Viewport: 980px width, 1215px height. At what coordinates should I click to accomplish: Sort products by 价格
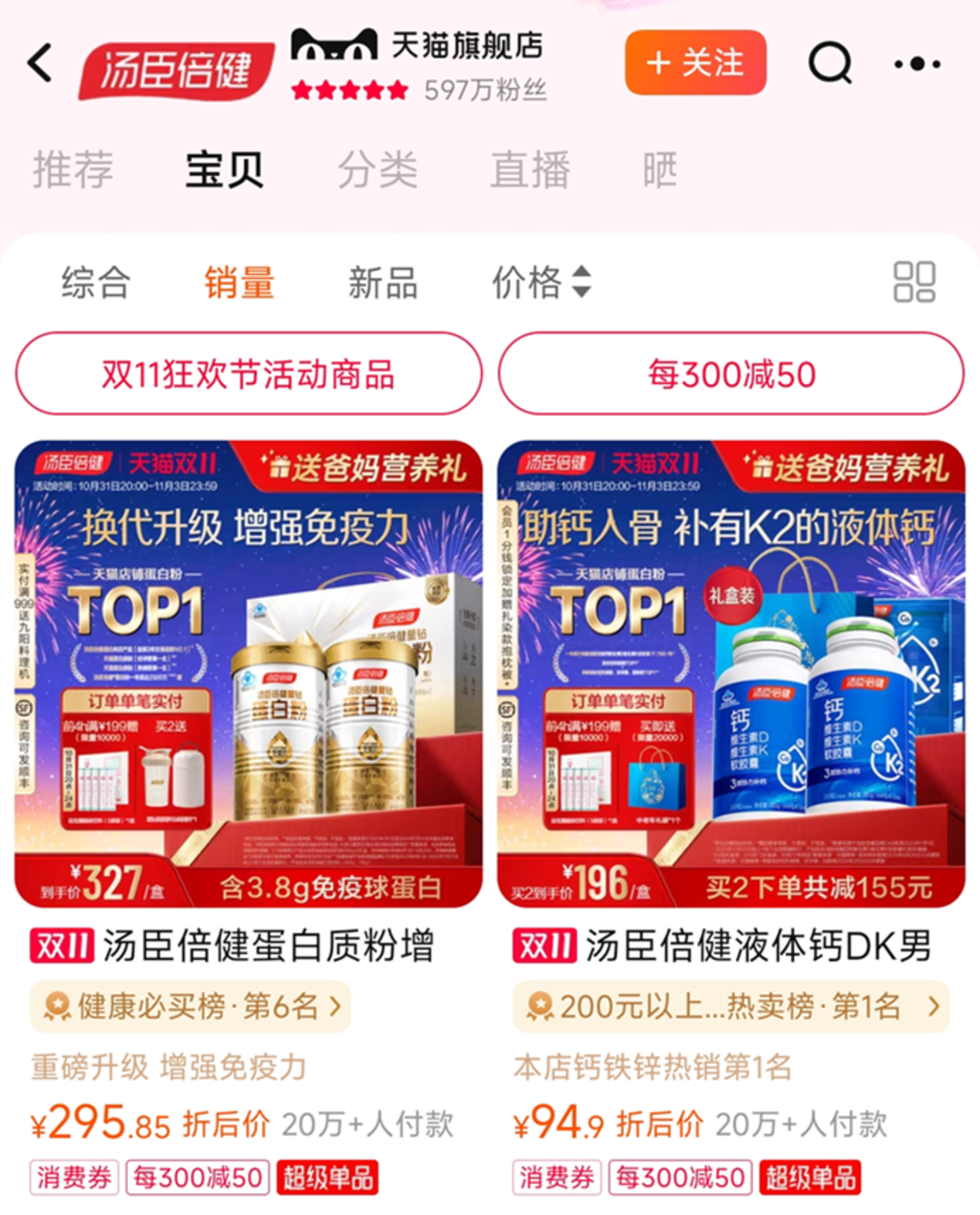coord(541,282)
